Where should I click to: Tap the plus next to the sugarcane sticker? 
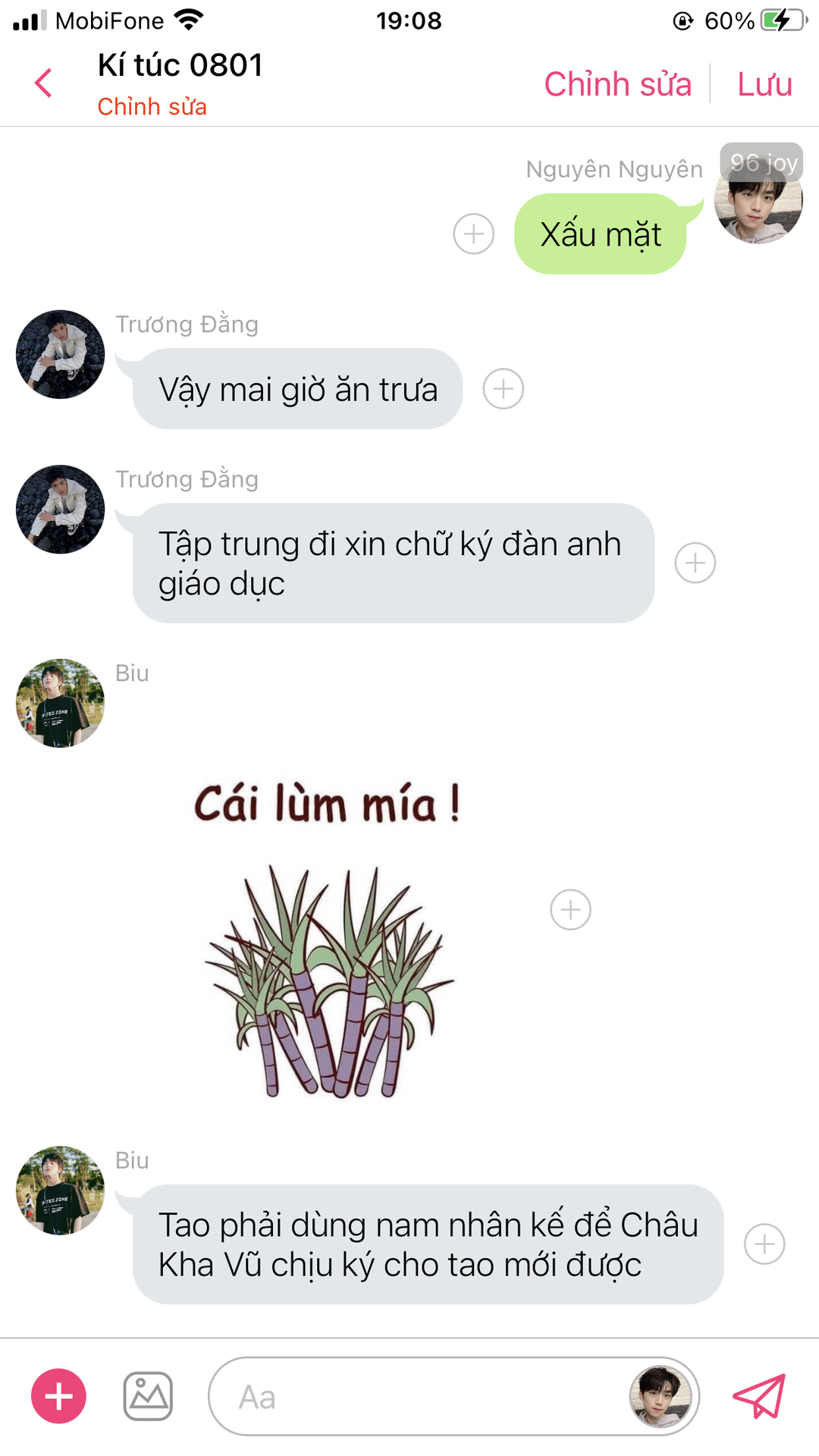click(570, 909)
